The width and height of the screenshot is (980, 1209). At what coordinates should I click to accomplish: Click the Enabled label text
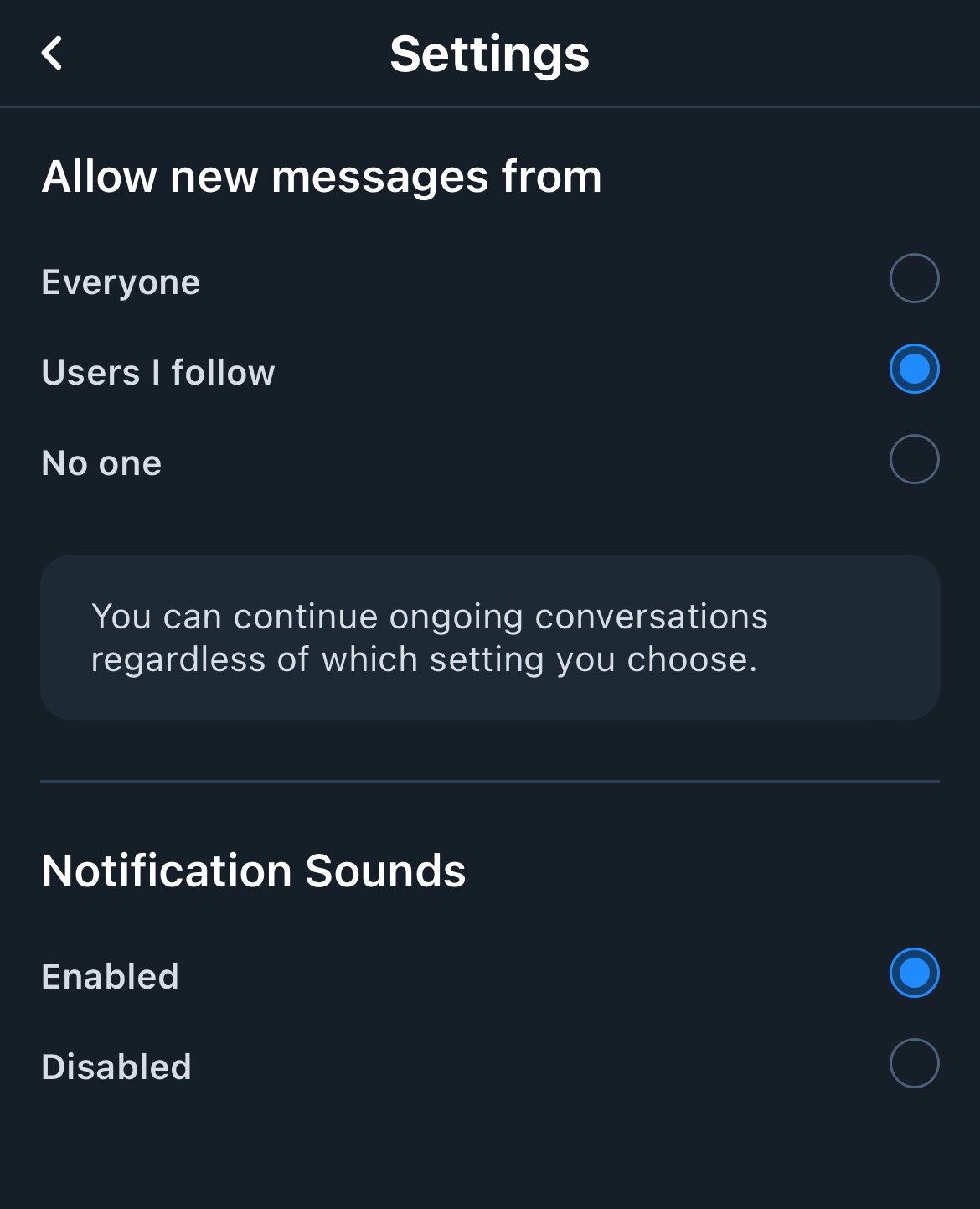[x=110, y=976]
